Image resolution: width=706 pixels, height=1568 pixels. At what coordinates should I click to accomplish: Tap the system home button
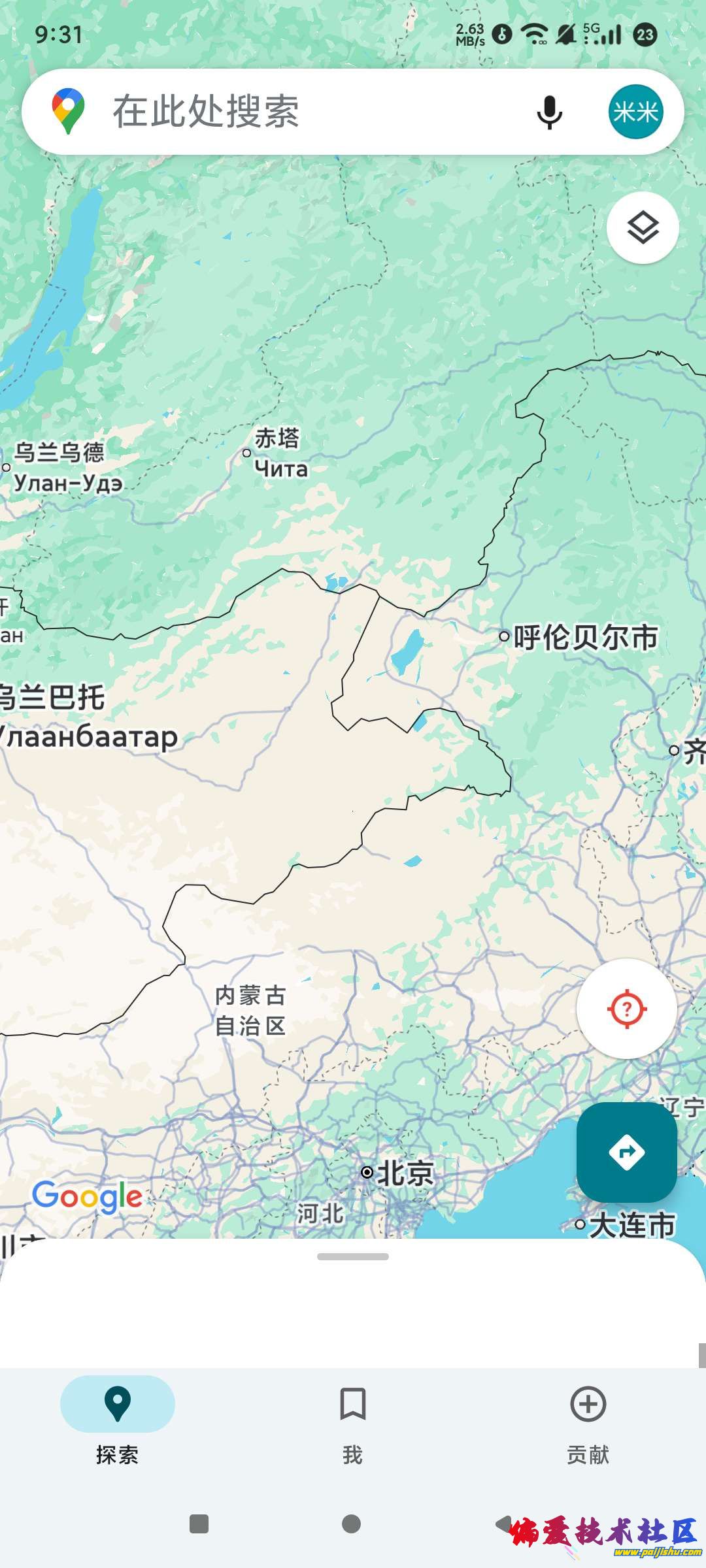(352, 1524)
